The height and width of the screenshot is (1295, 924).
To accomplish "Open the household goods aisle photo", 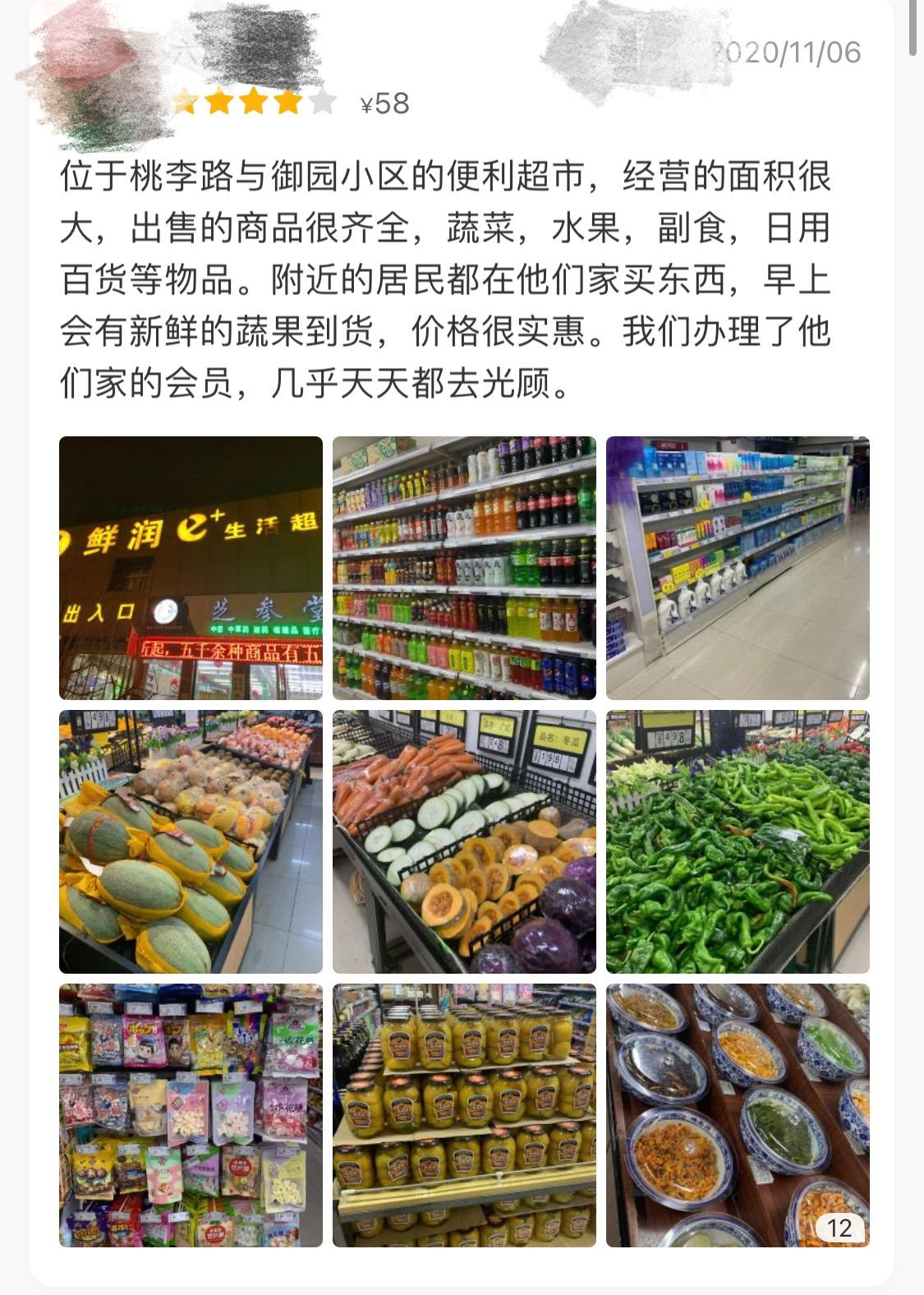I will pyautogui.click(x=738, y=568).
